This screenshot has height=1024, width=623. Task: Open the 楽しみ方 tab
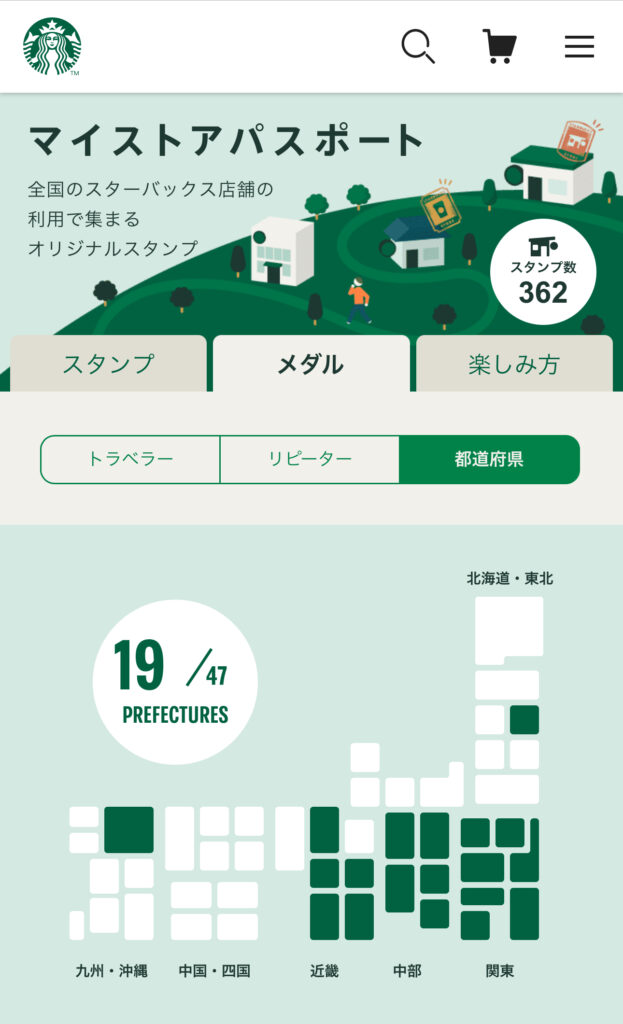(x=514, y=364)
